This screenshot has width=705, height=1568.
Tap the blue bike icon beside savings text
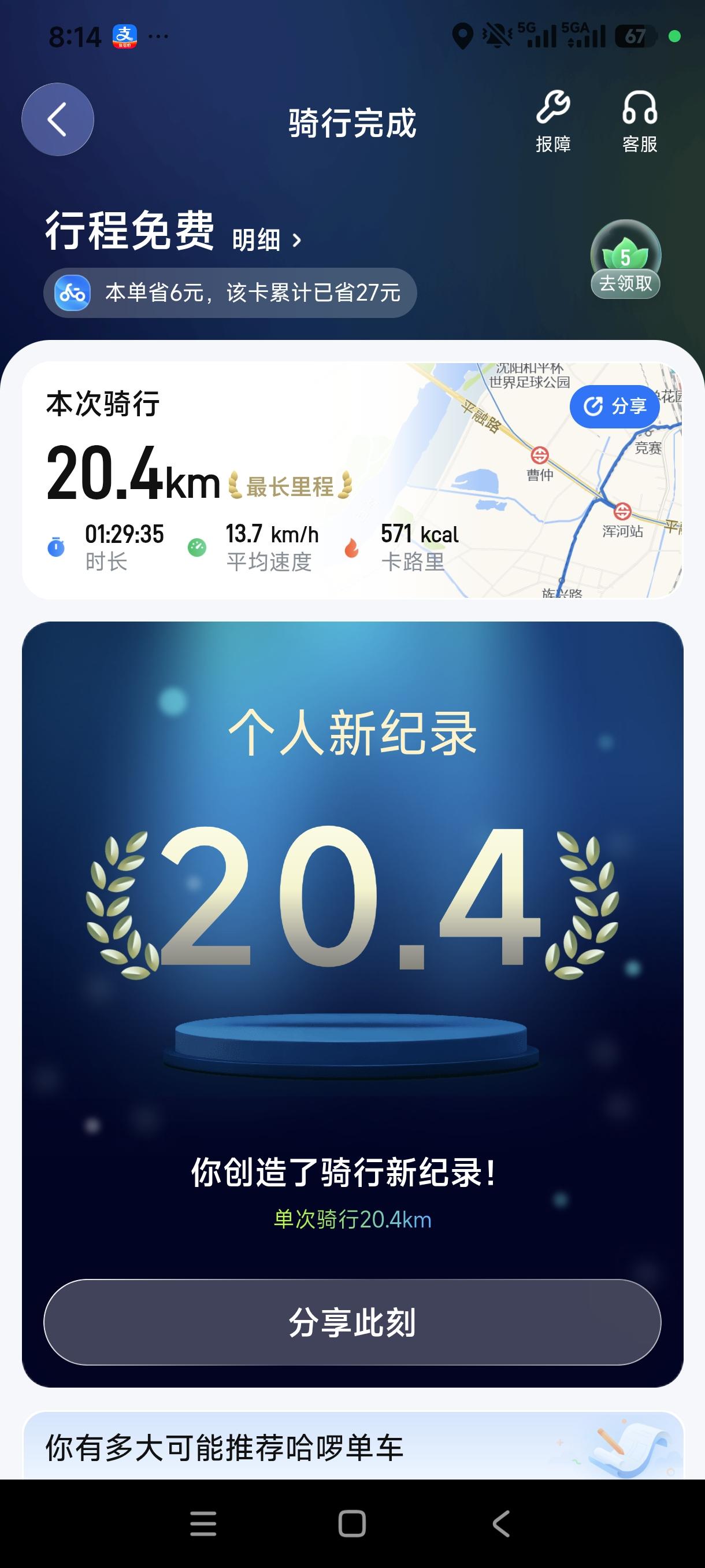72,293
